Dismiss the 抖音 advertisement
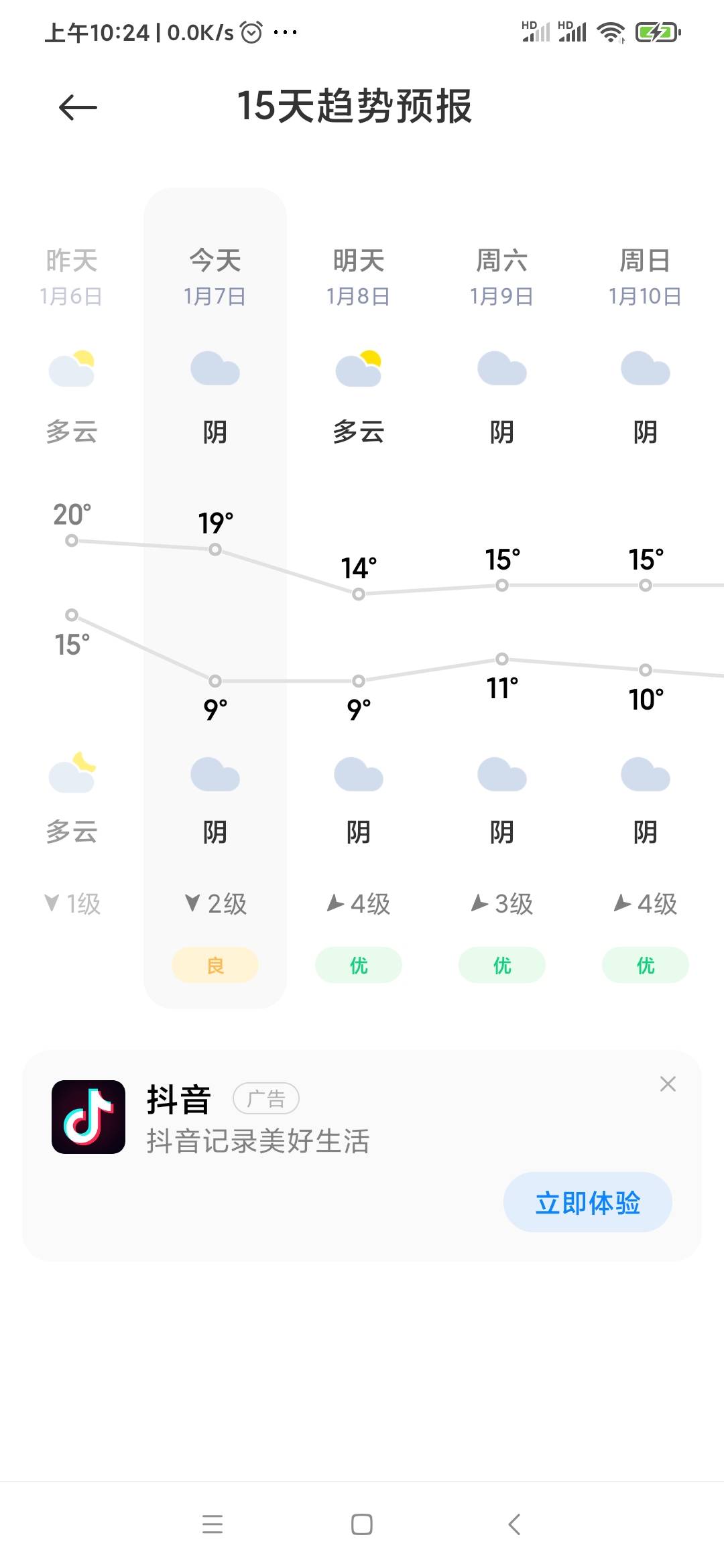The height and width of the screenshot is (1568, 724). (x=668, y=1084)
